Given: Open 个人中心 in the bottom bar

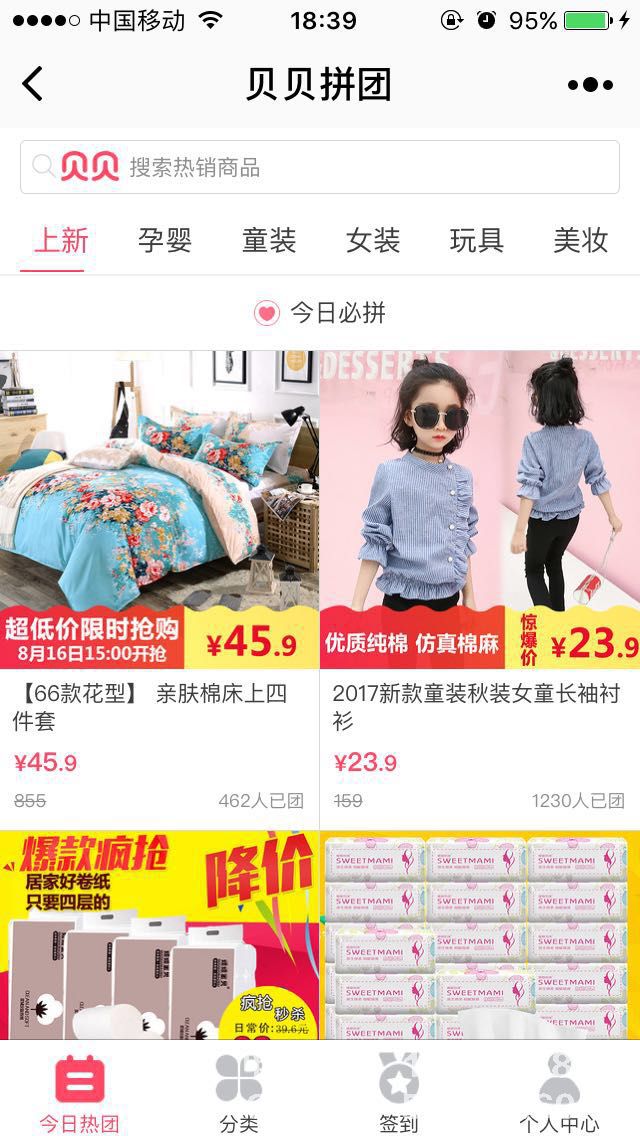Looking at the screenshot, I should pos(559,1092).
